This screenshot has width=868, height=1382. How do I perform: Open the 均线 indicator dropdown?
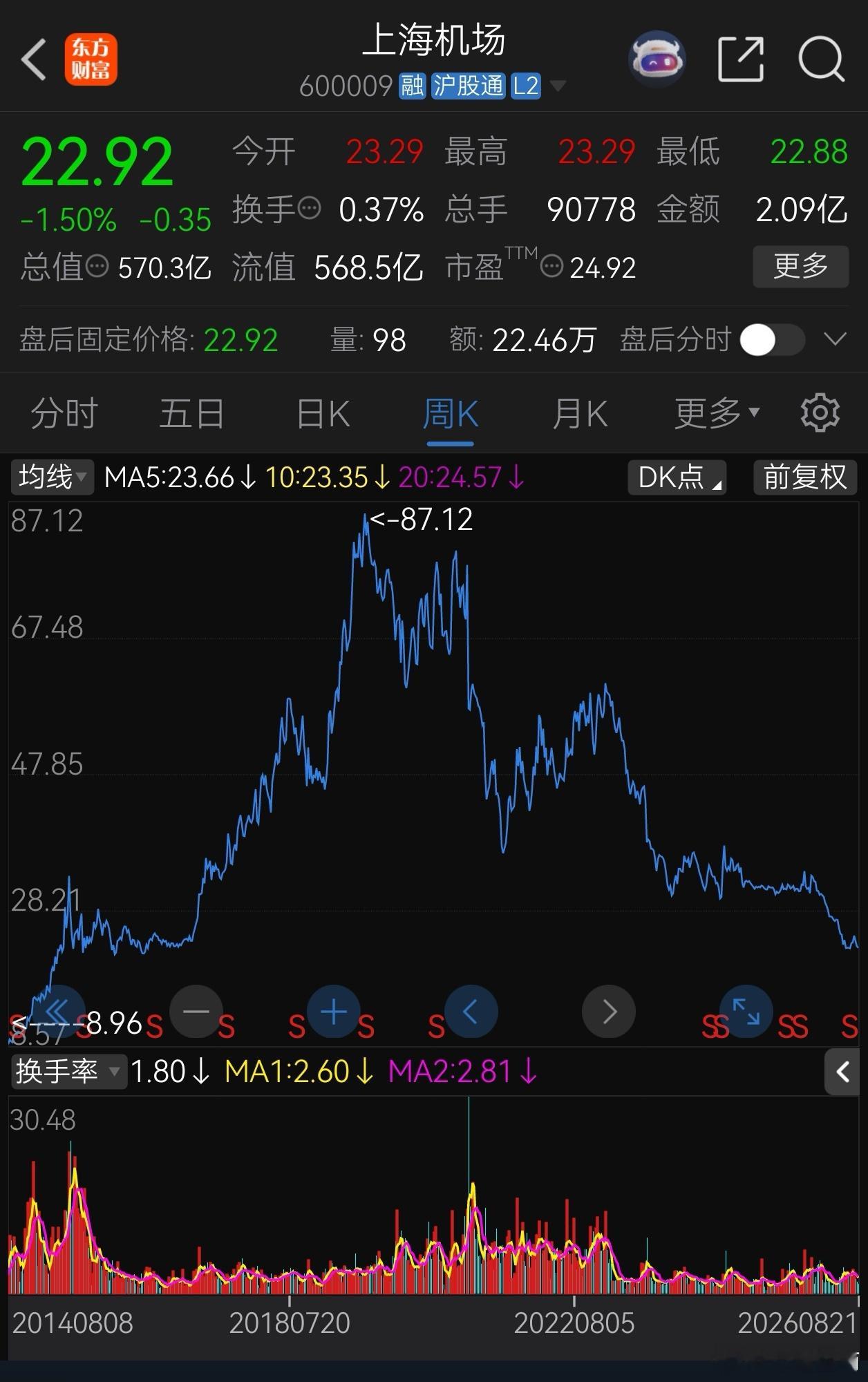53,477
